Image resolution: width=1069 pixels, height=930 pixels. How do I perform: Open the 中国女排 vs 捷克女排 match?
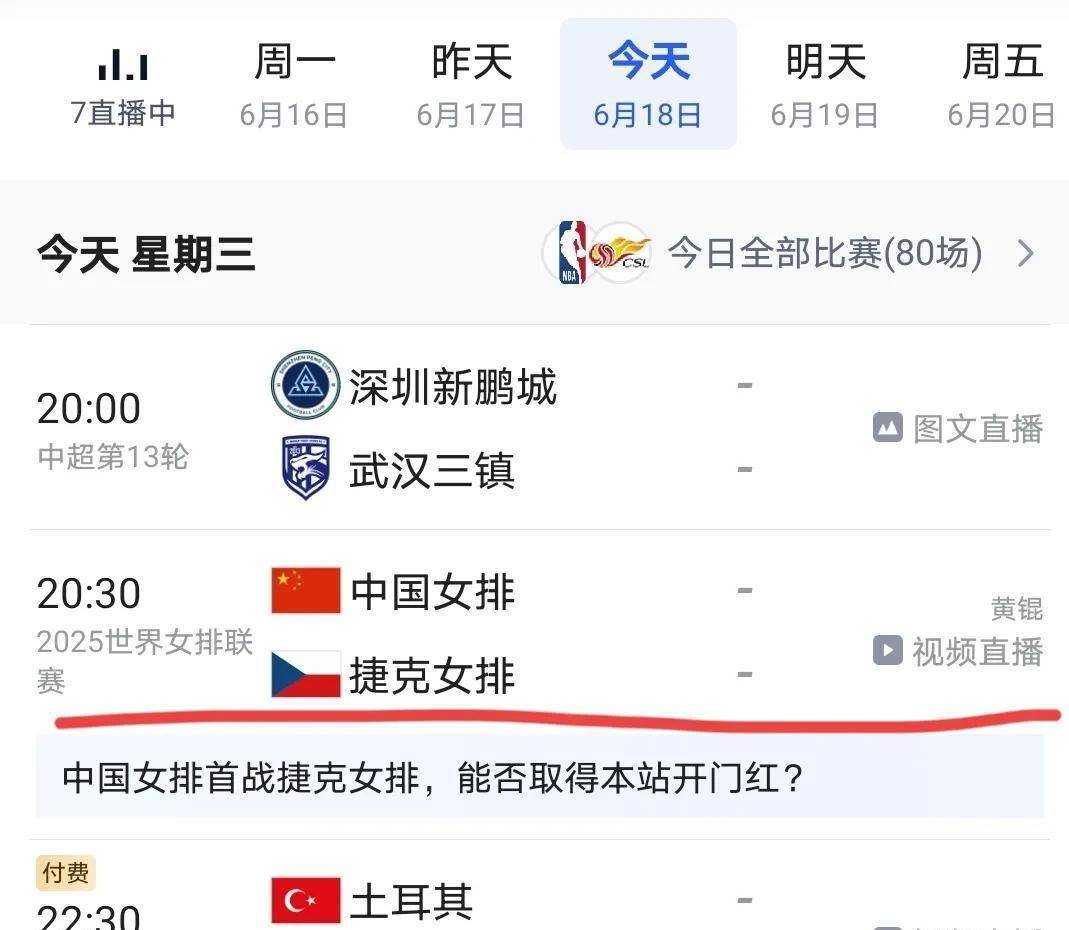[x=450, y=633]
